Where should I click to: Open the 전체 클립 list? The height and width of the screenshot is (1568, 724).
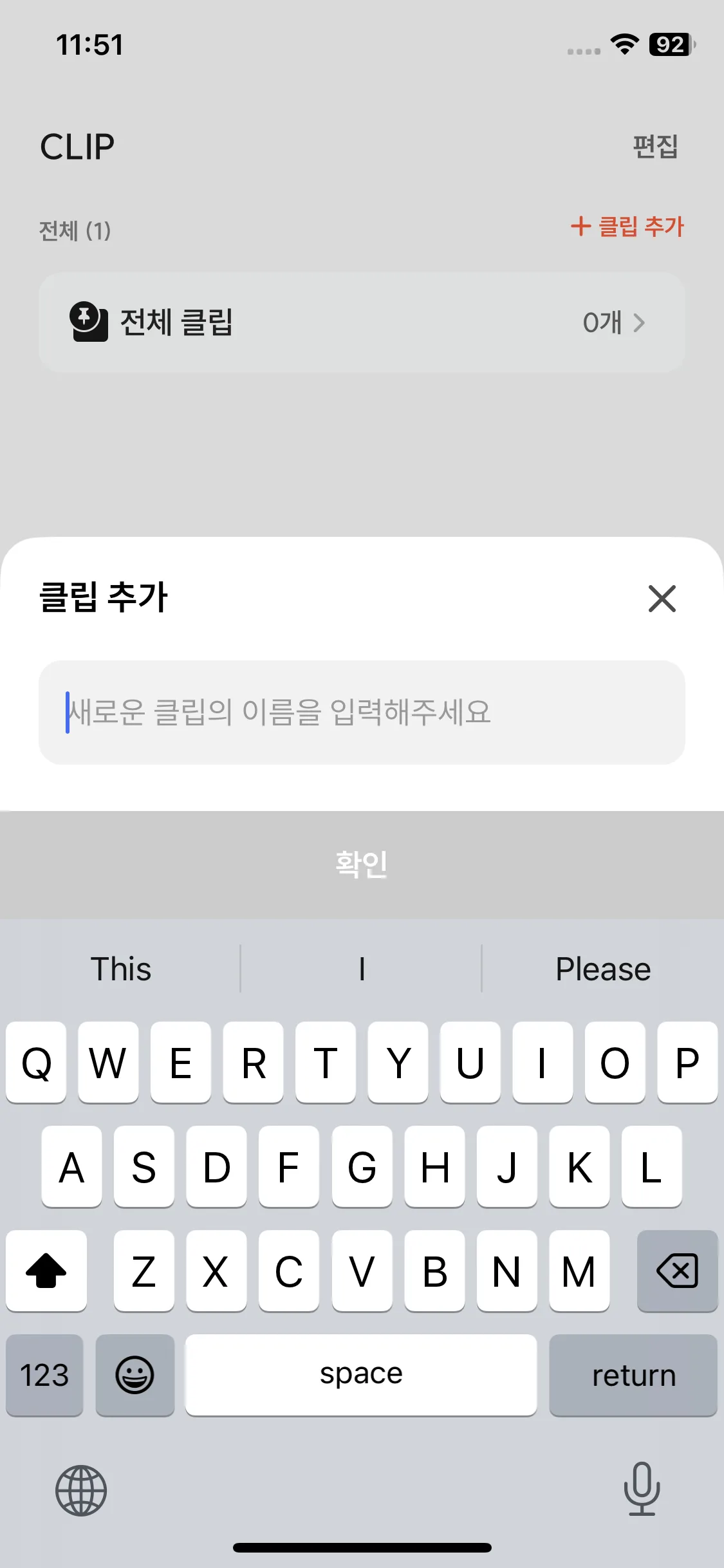(360, 322)
